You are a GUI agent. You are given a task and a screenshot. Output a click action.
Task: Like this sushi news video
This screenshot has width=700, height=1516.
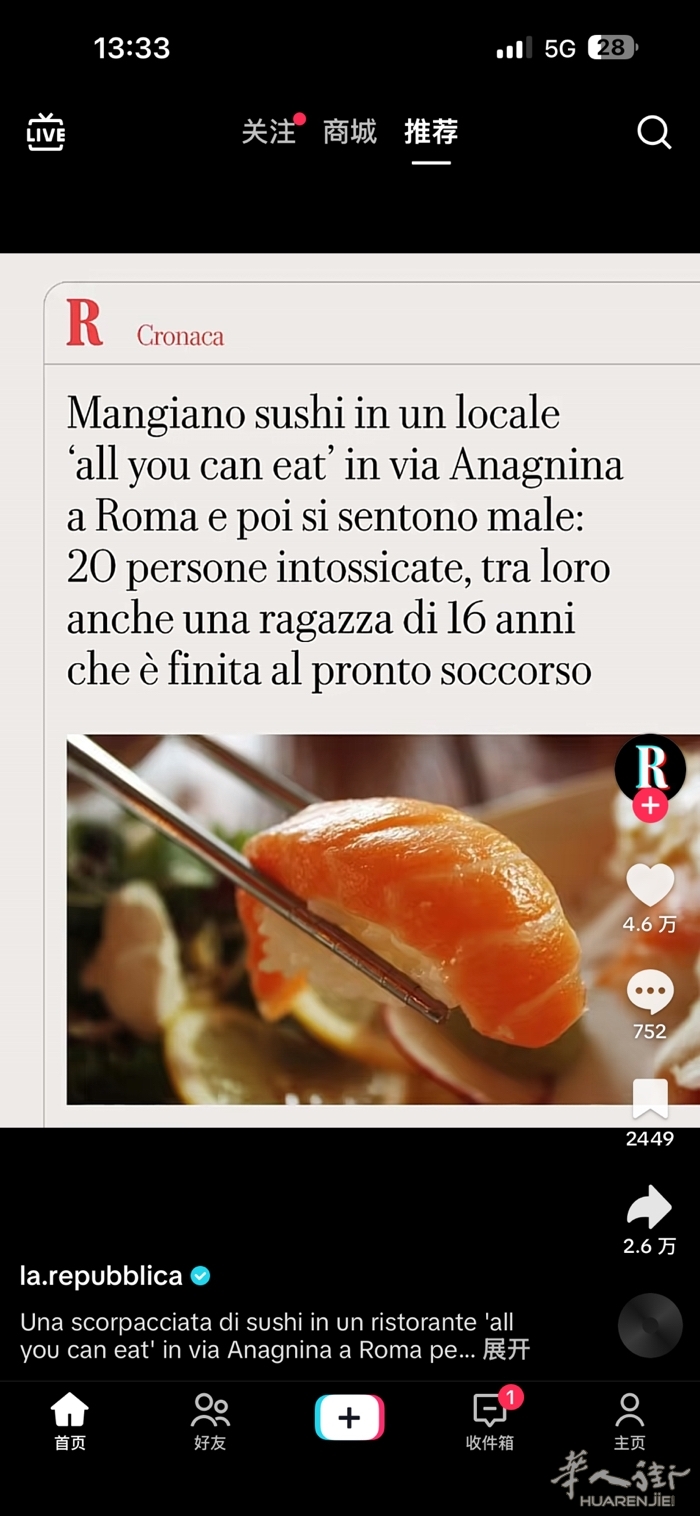tap(650, 886)
